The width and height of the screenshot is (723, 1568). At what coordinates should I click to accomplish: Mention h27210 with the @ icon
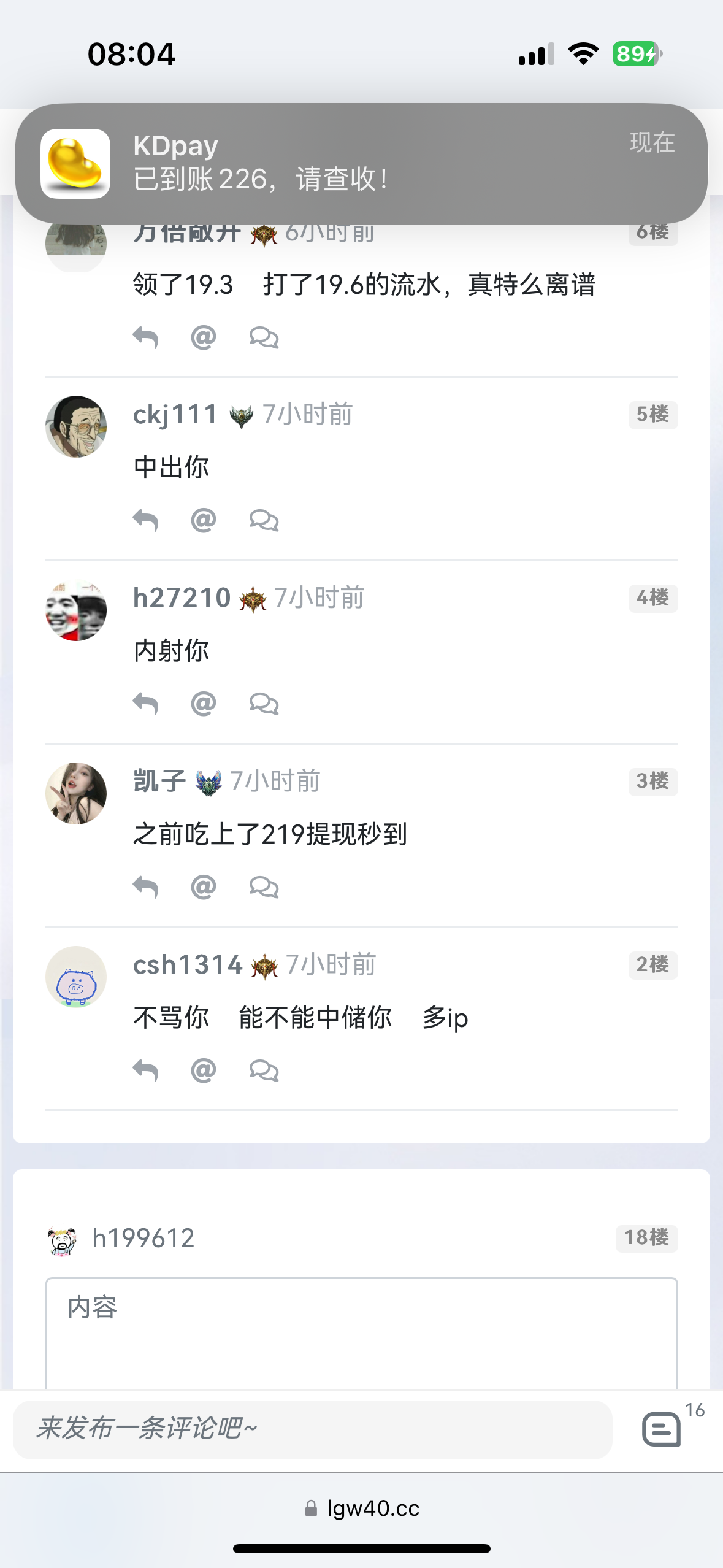(x=204, y=704)
